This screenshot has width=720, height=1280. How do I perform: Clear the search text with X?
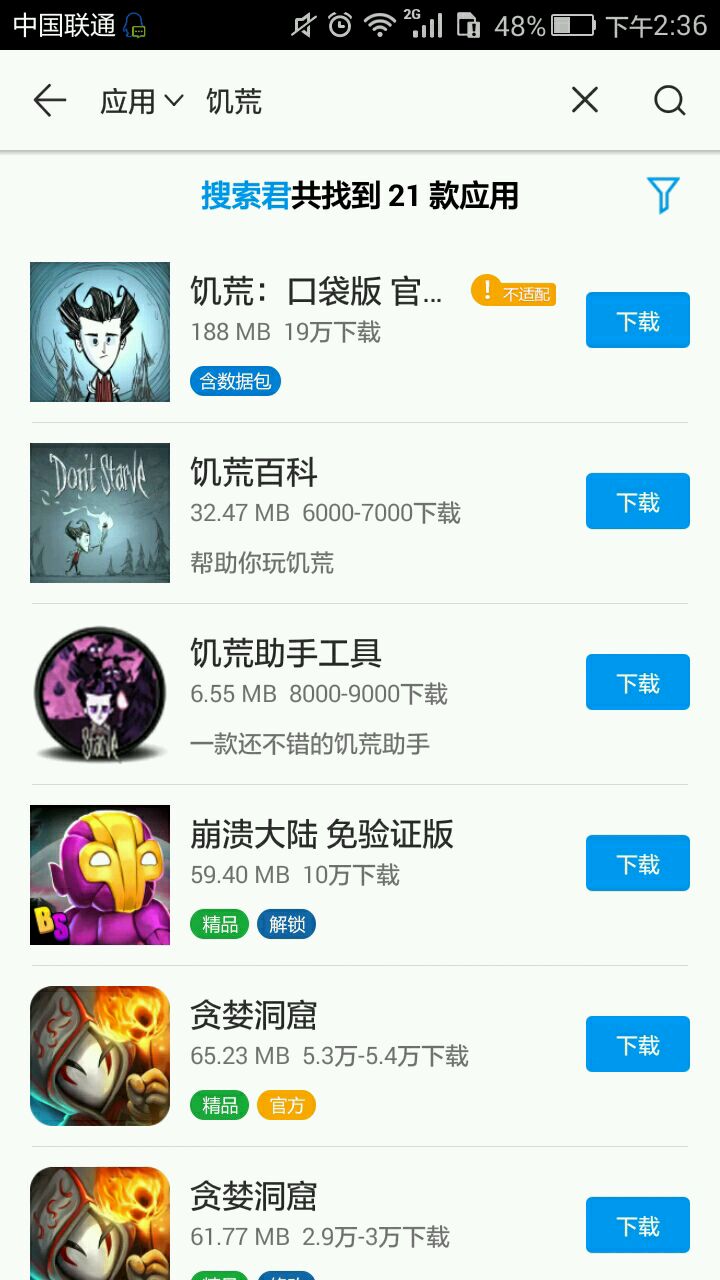584,100
